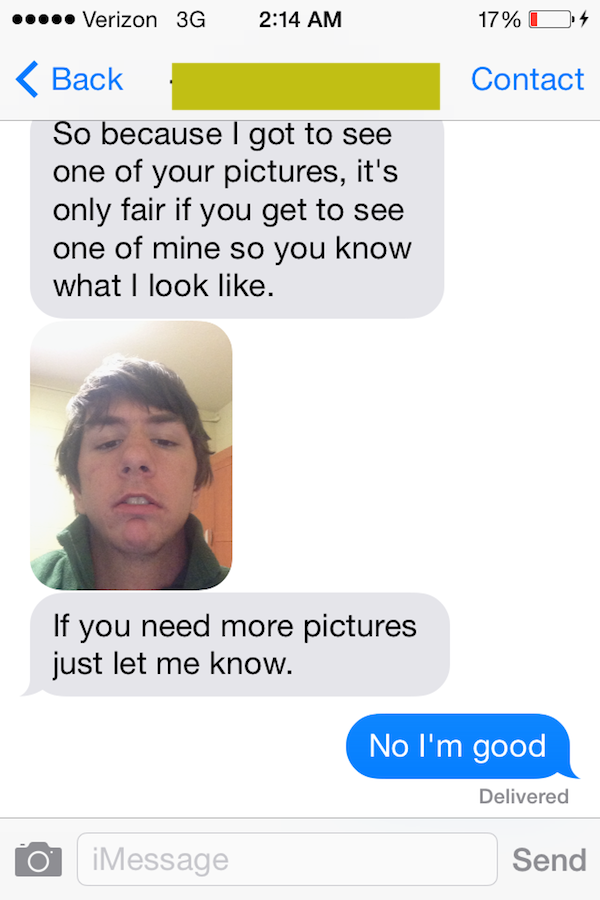Open the received selfie photo
The width and height of the screenshot is (600, 900).
pyautogui.click(x=132, y=455)
